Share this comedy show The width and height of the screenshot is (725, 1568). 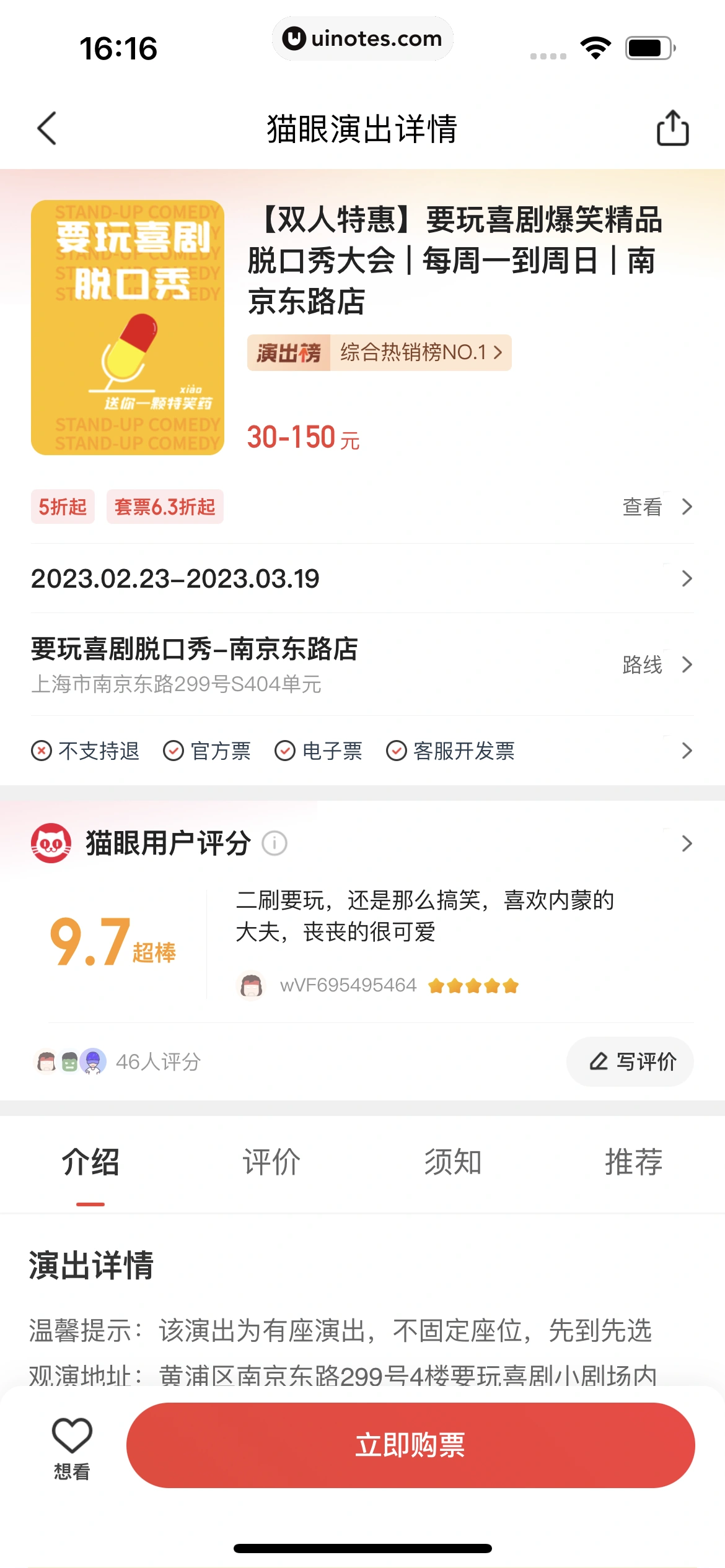point(672,128)
